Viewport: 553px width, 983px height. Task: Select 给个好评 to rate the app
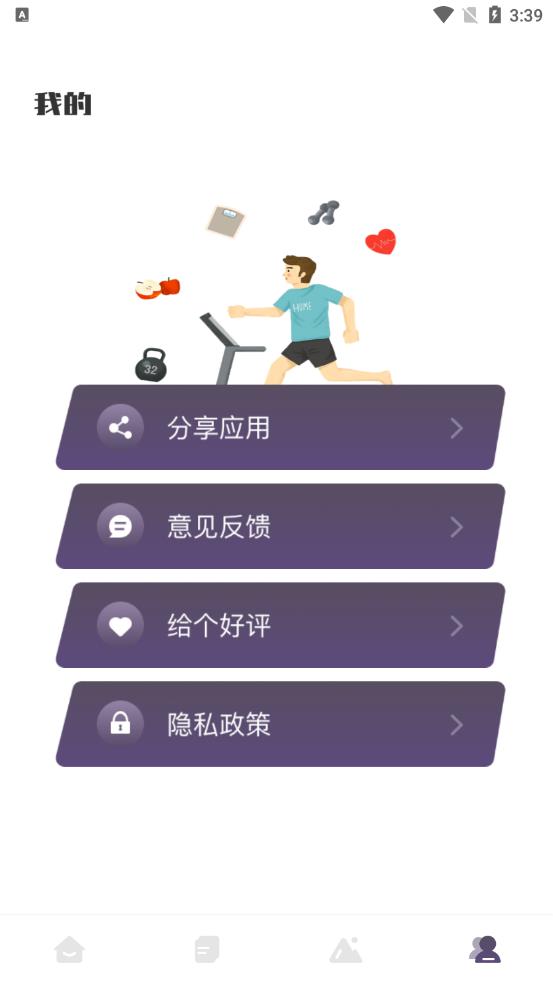(x=280, y=625)
